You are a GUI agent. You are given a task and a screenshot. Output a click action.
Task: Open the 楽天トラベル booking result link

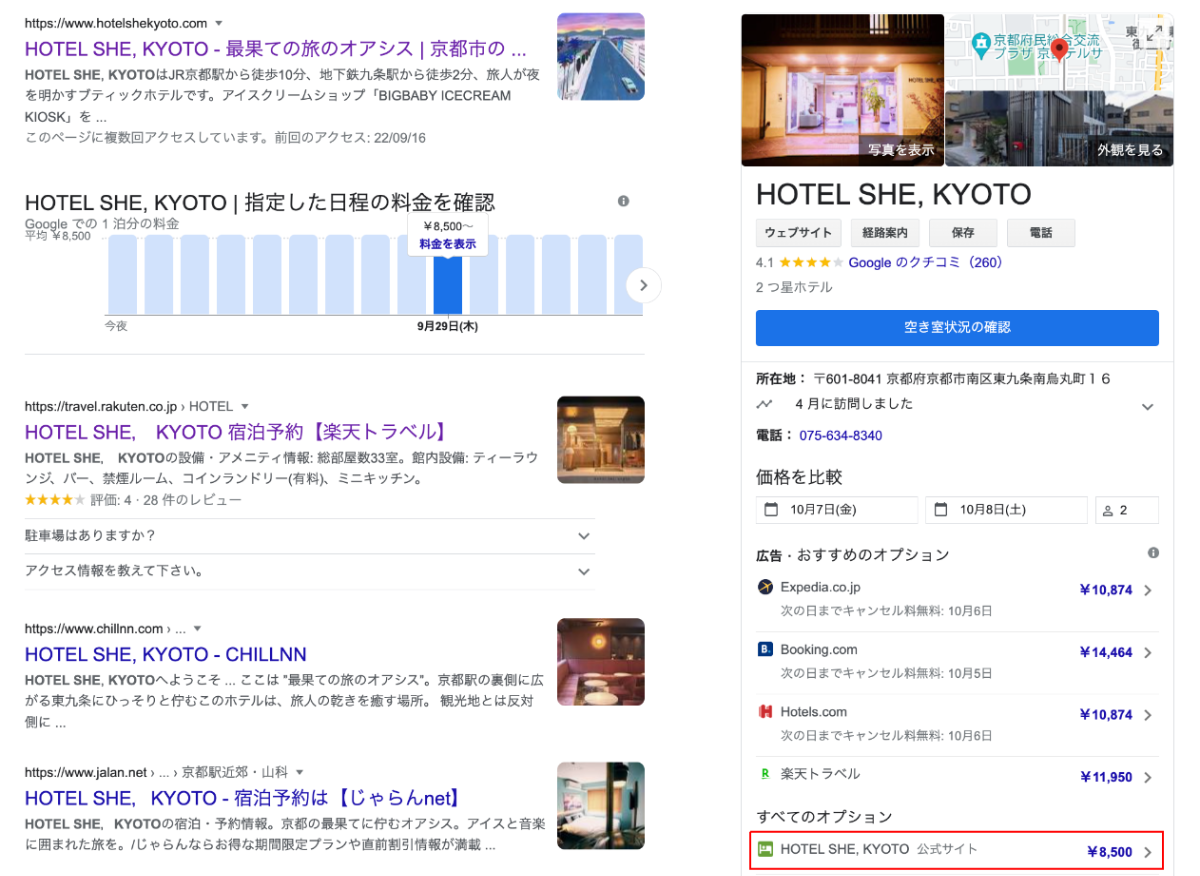(x=235, y=432)
